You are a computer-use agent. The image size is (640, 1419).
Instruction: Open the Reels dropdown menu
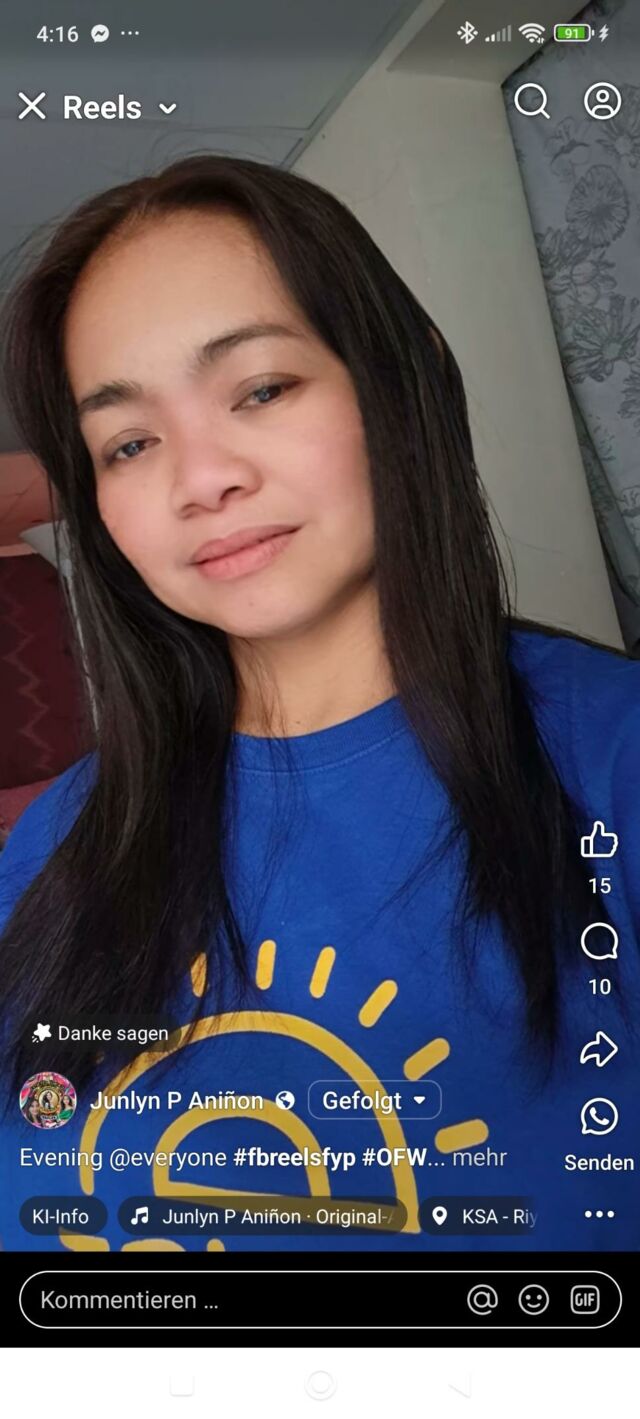coord(167,108)
